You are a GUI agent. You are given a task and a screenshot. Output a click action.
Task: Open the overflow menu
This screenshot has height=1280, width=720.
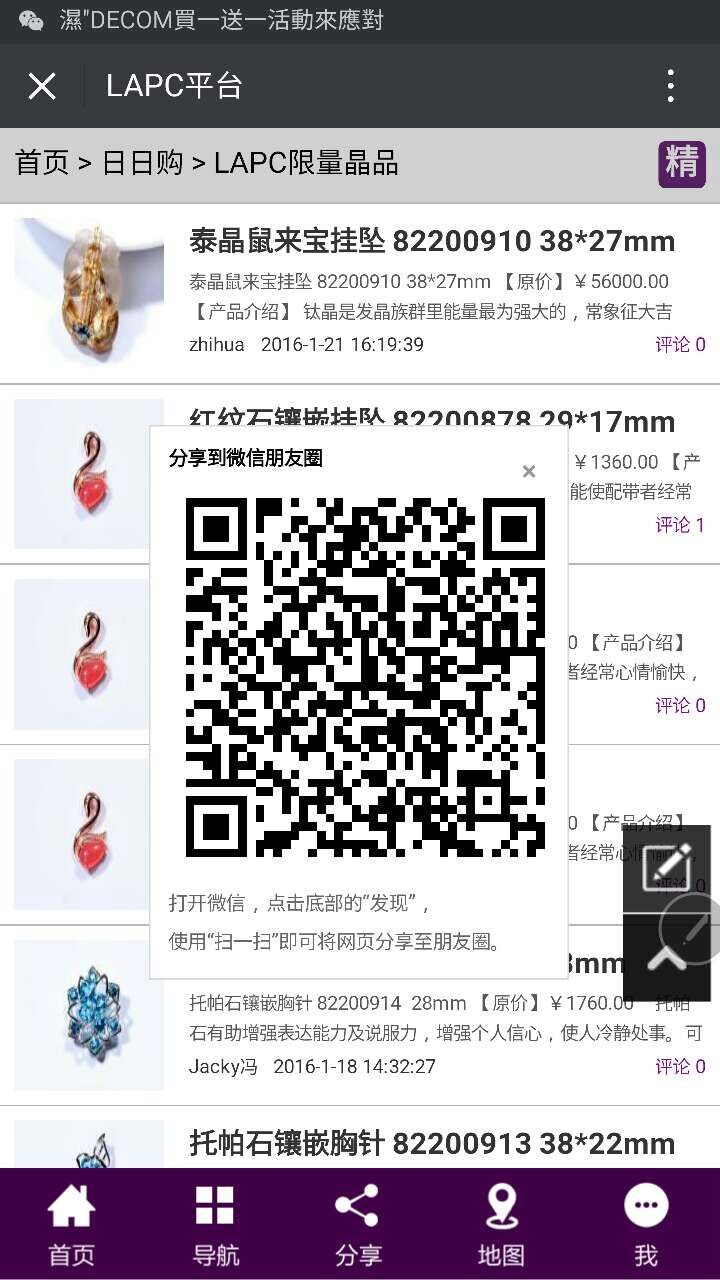point(671,86)
